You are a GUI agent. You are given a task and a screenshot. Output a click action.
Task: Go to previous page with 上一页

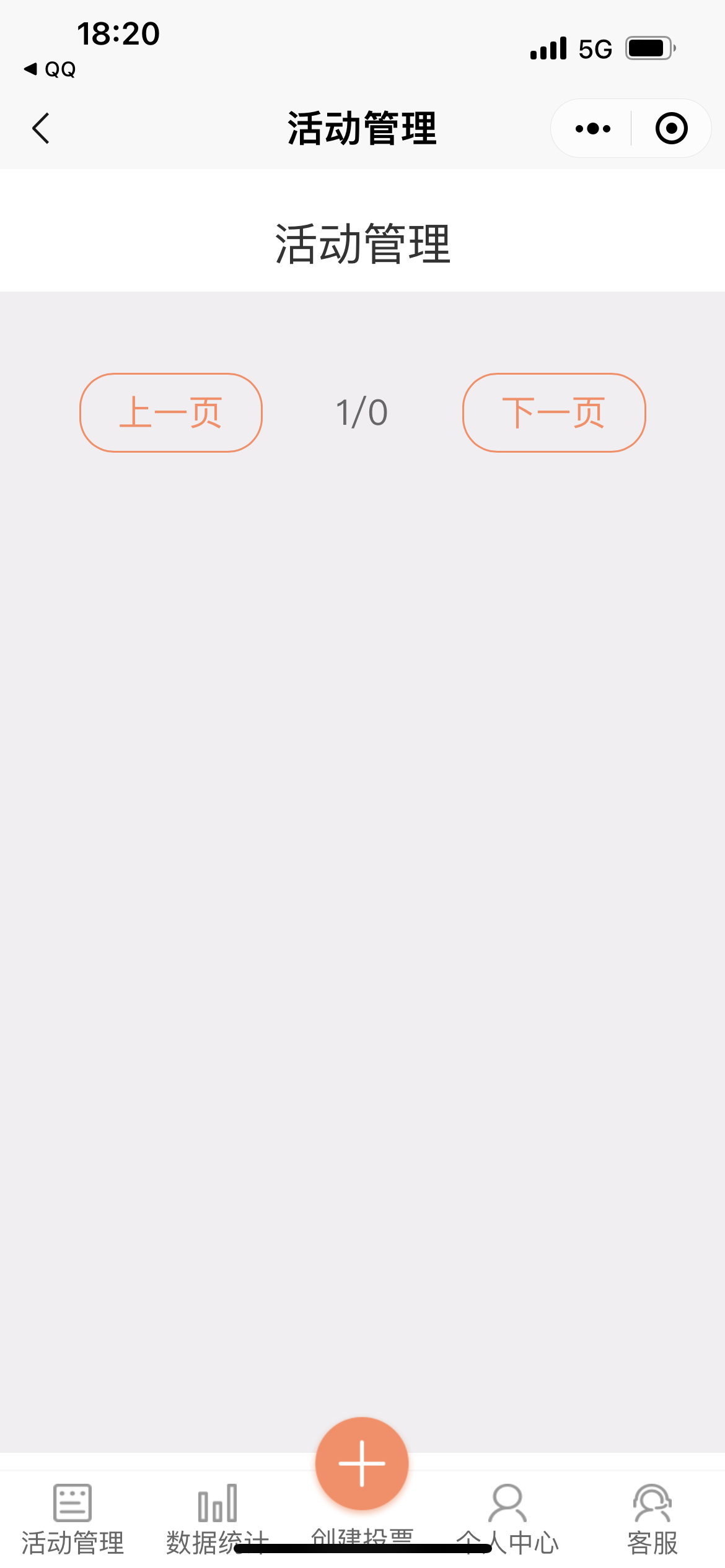pyautogui.click(x=171, y=412)
